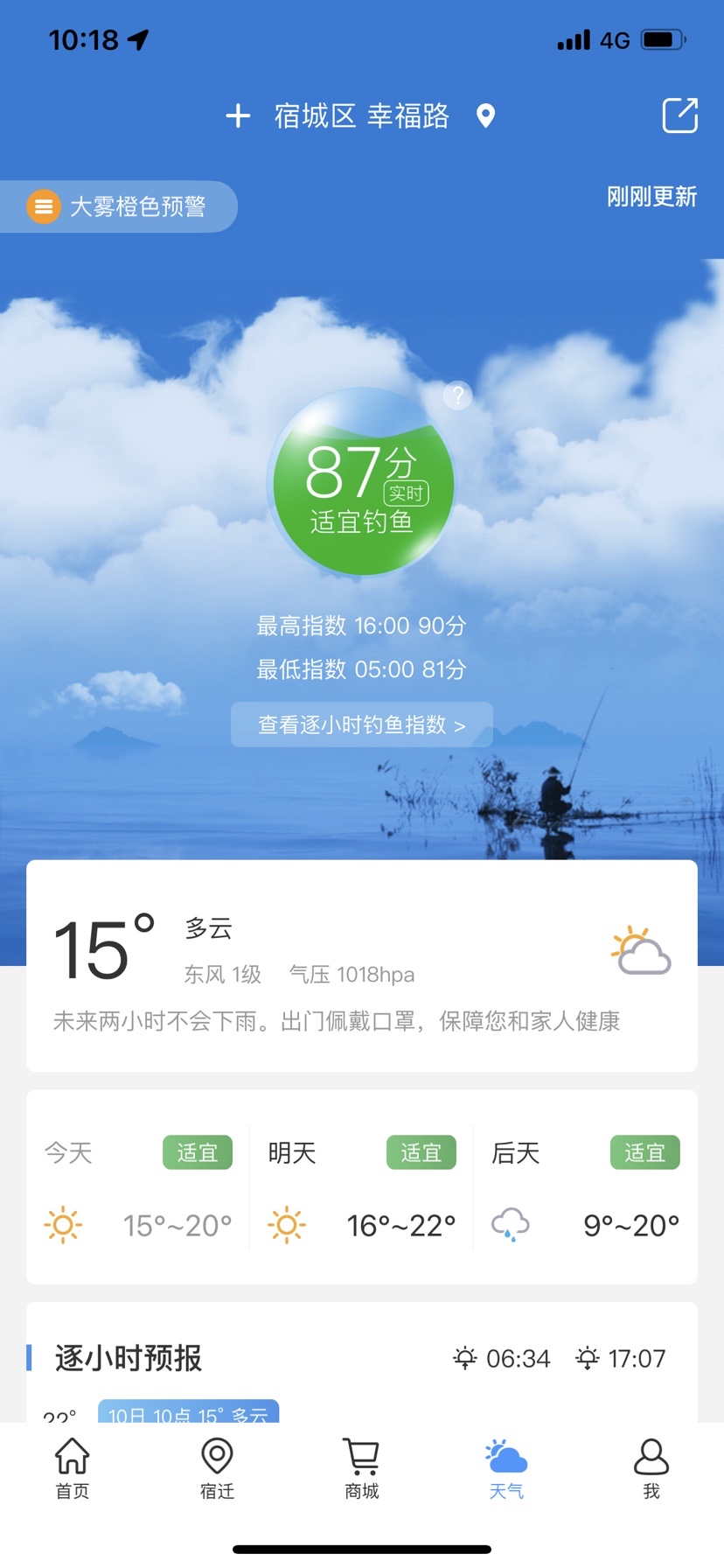
Task: Tap the cloudy weather icon beside 15°
Action: [x=641, y=950]
